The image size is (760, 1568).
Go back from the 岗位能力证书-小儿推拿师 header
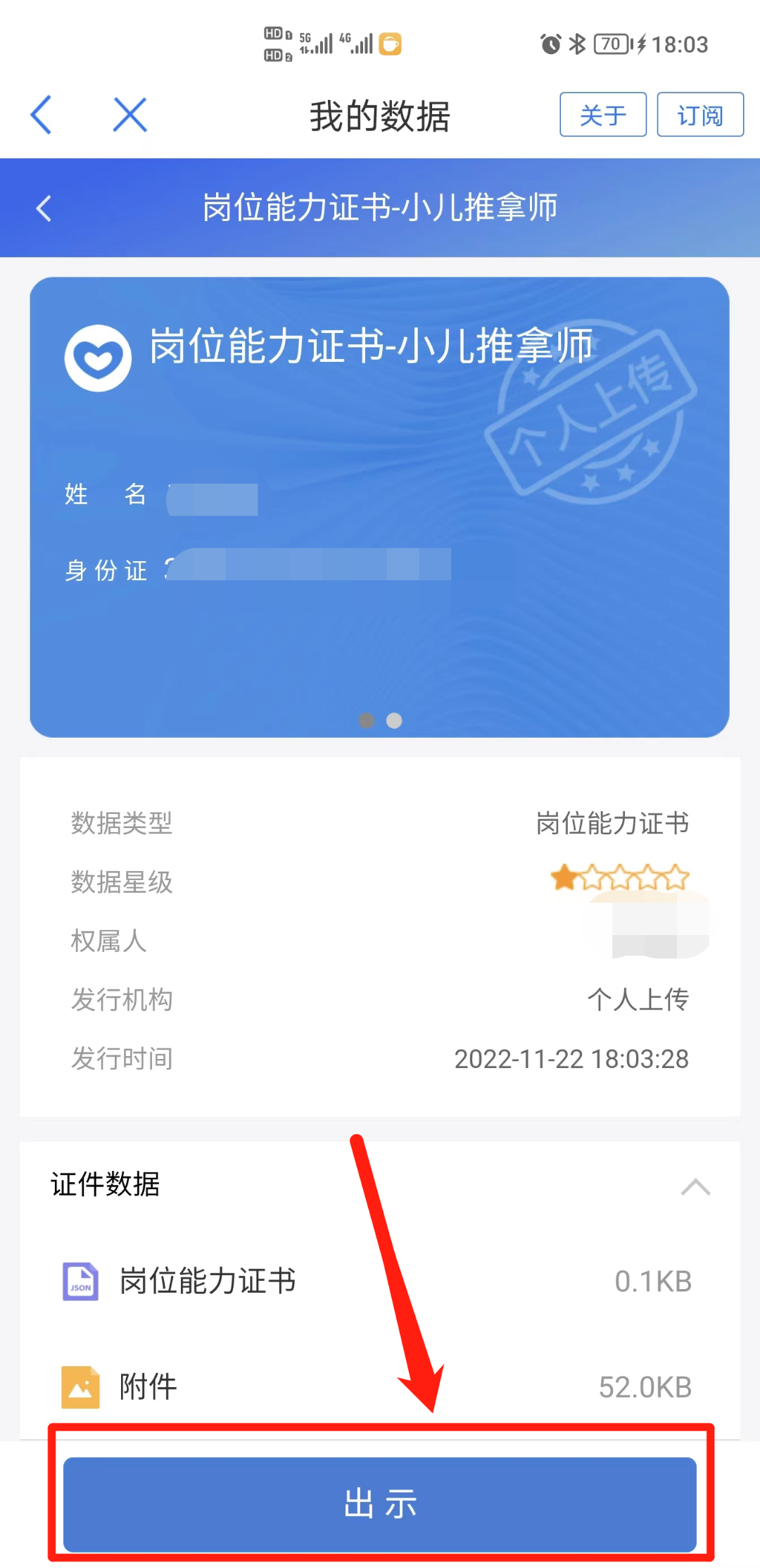(44, 208)
